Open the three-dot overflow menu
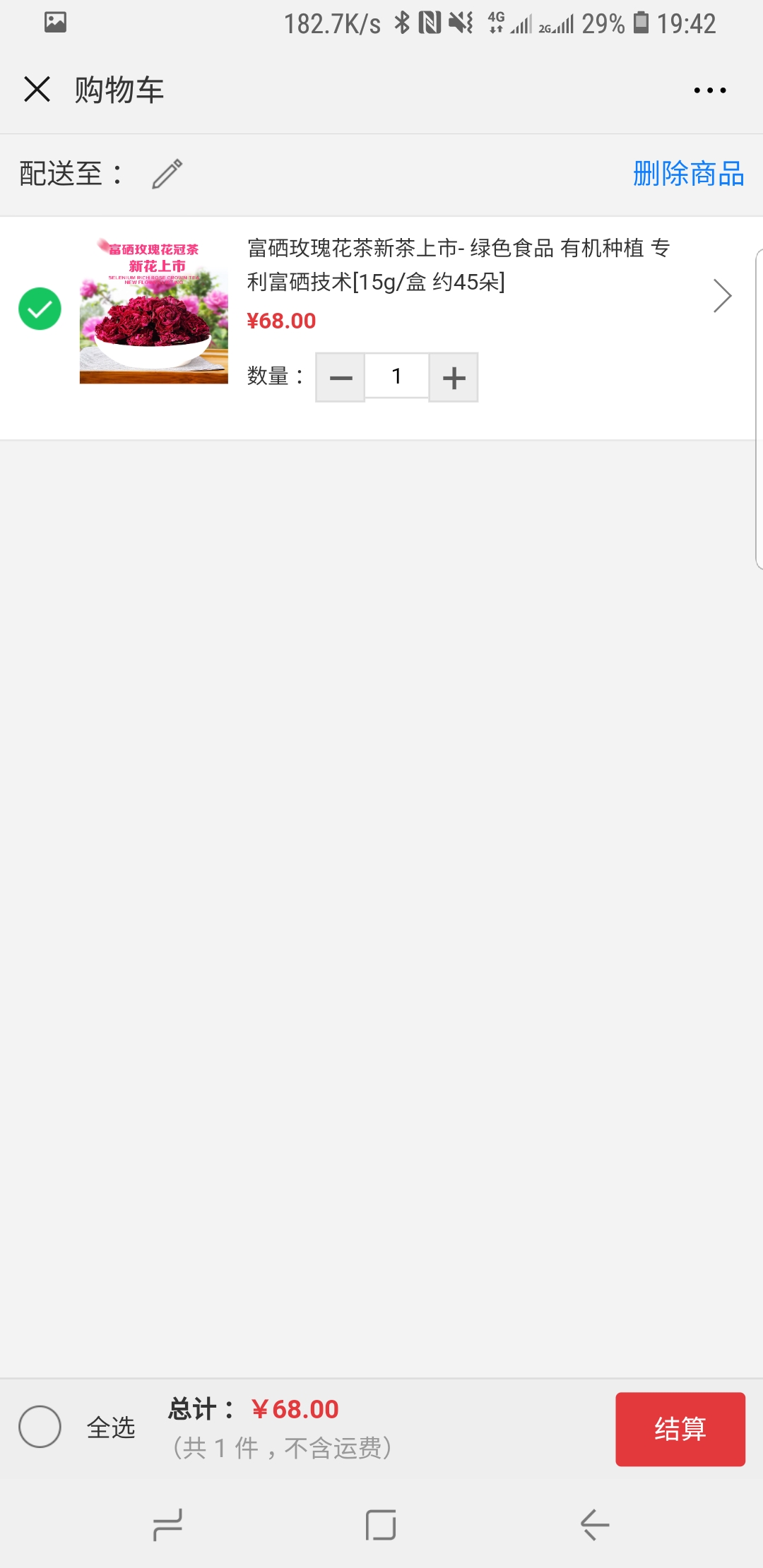Screen dimensions: 763x1568 (710, 90)
